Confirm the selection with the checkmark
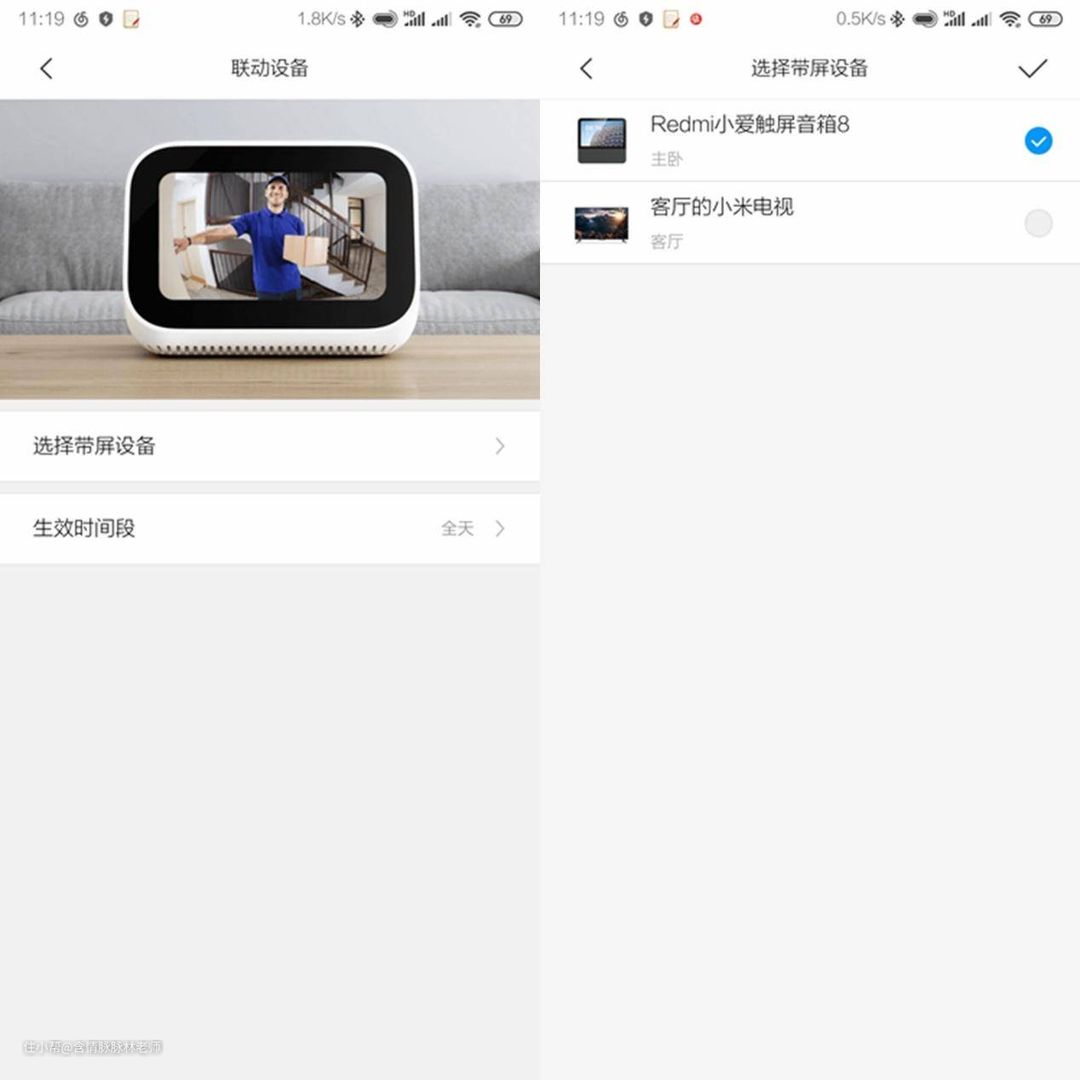The width and height of the screenshot is (1080, 1080). (x=1032, y=68)
